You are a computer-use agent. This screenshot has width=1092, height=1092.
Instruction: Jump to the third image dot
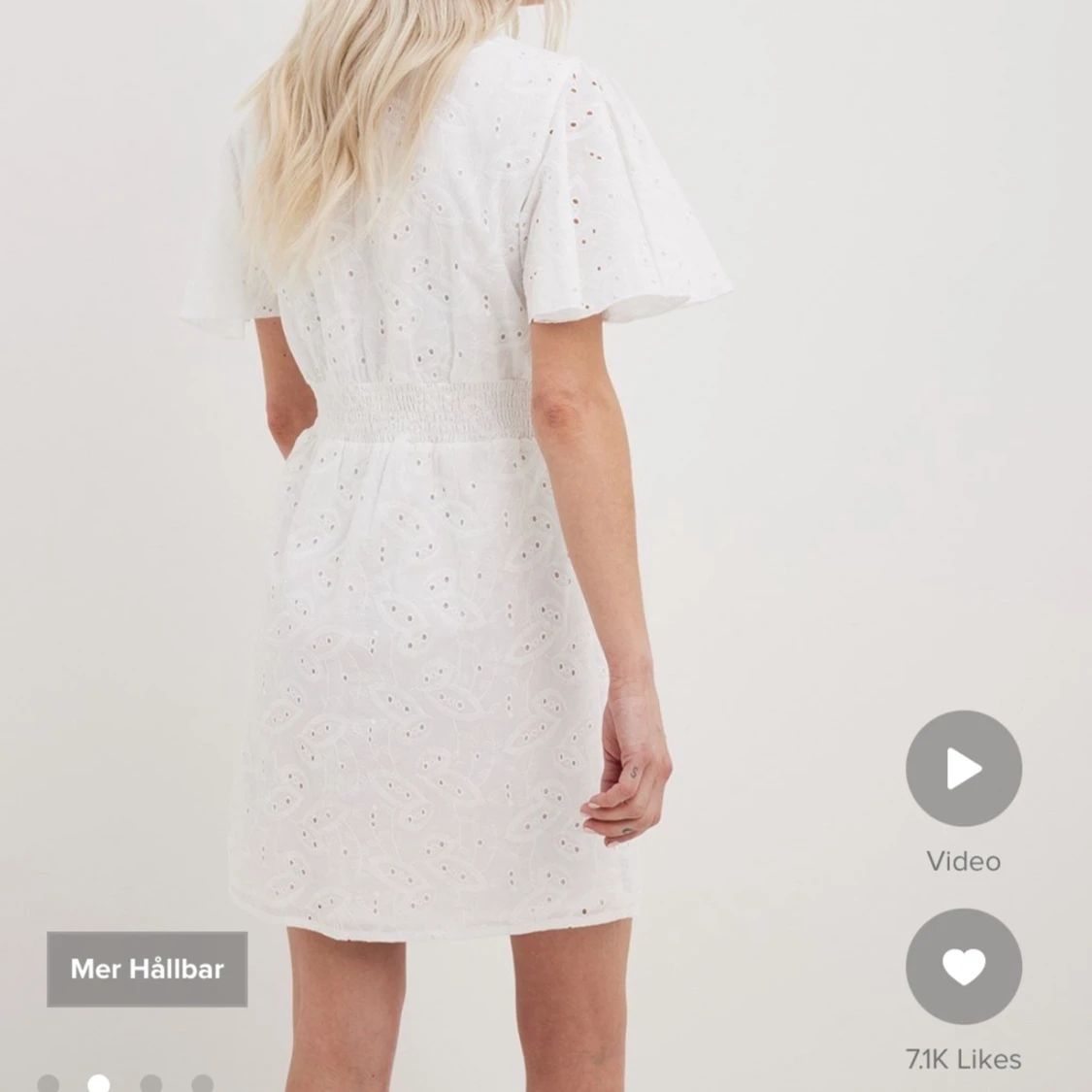150,1082
